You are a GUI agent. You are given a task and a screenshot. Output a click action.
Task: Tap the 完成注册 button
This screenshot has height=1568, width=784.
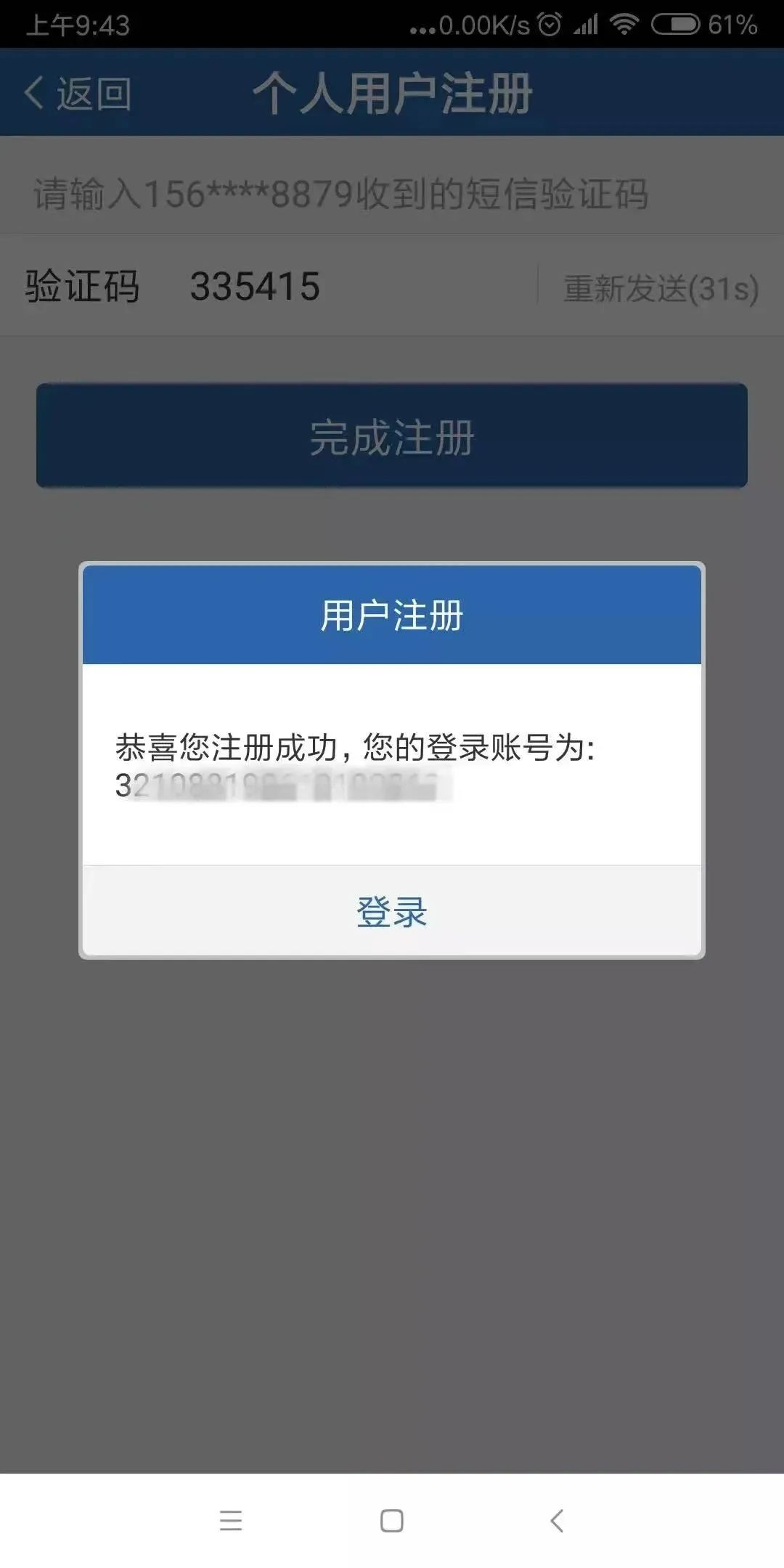click(392, 436)
